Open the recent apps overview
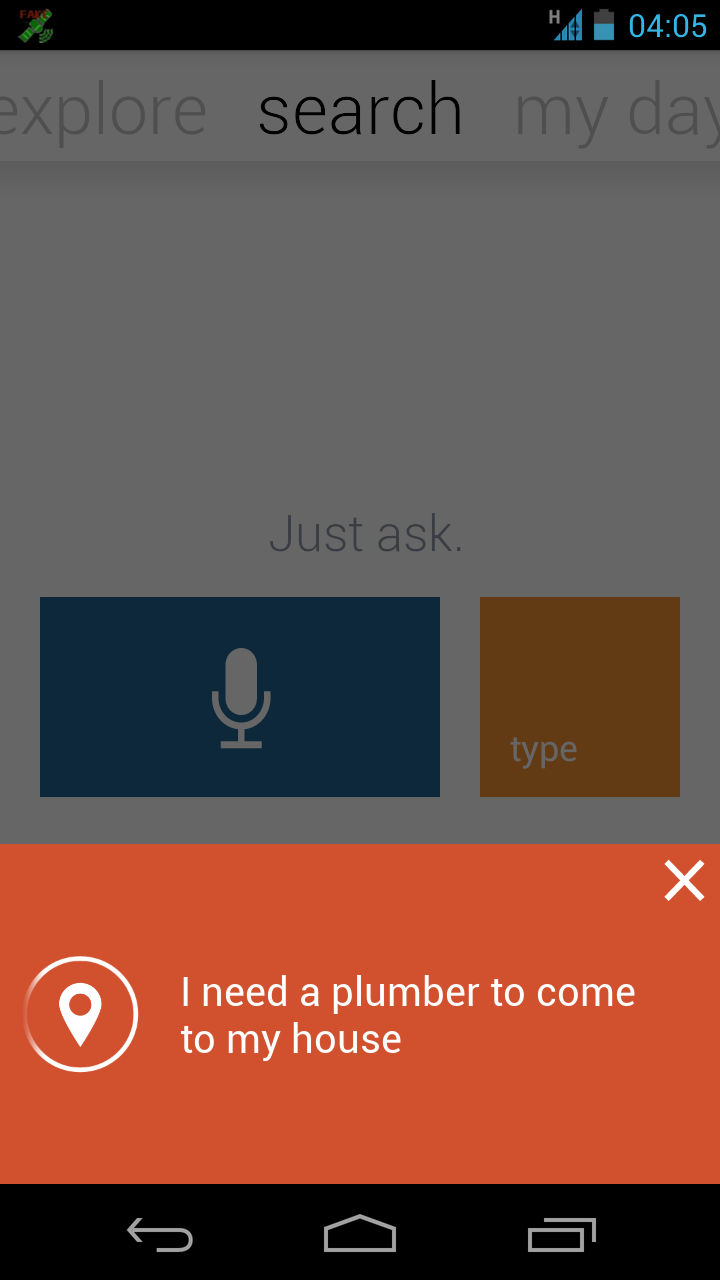The image size is (720, 1280). point(561,1235)
